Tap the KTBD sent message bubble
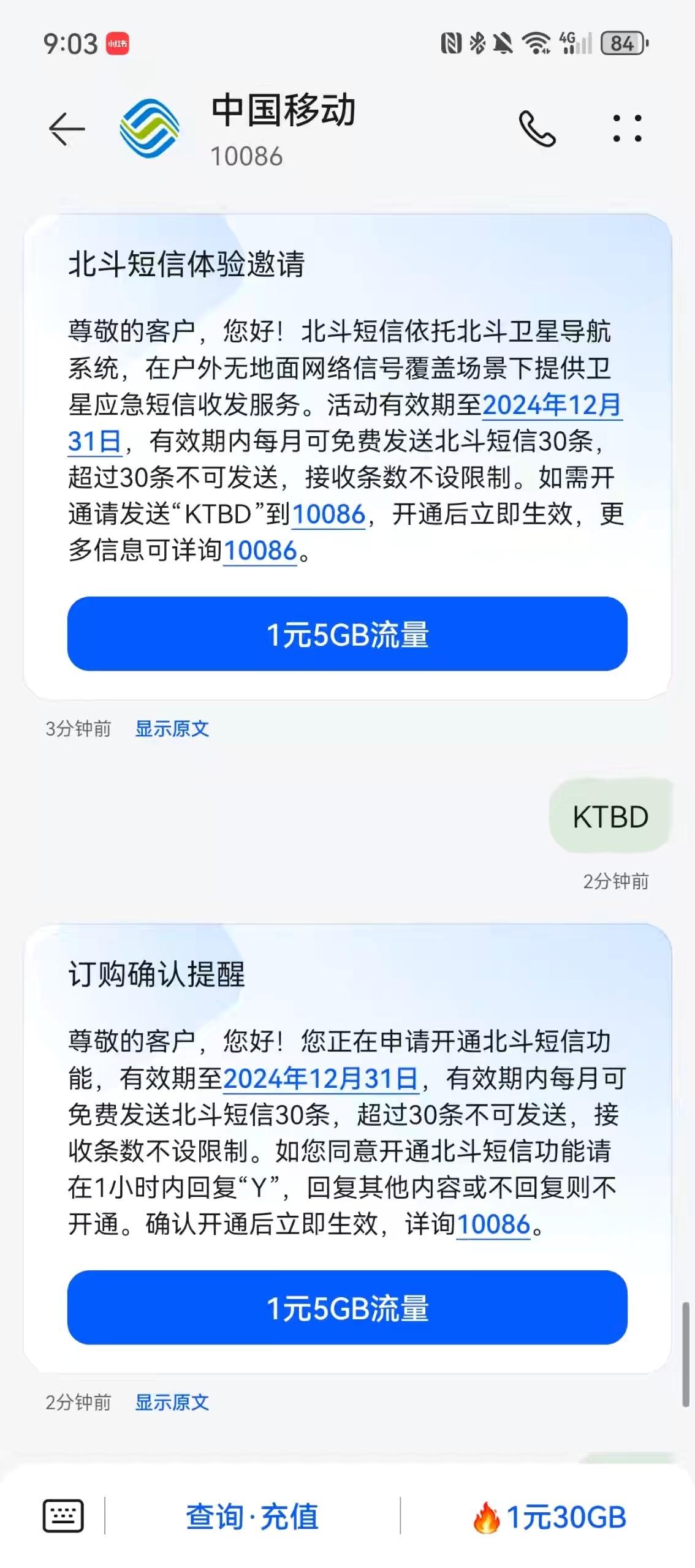This screenshot has height=1568, width=695. coord(611,832)
